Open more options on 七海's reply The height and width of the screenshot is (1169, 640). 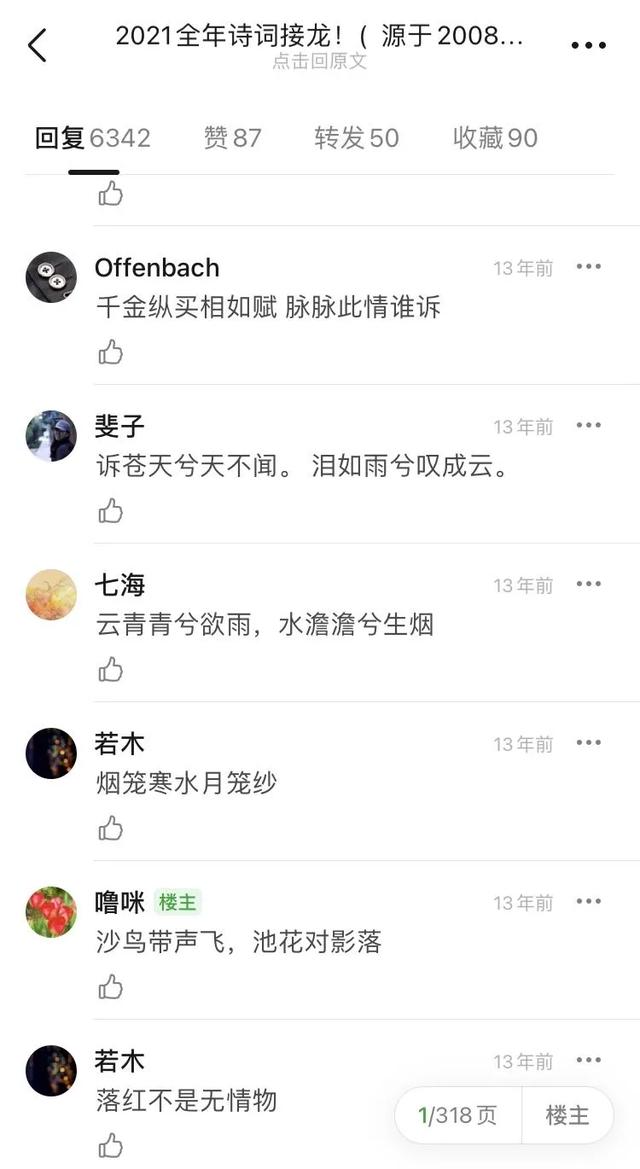pos(589,584)
